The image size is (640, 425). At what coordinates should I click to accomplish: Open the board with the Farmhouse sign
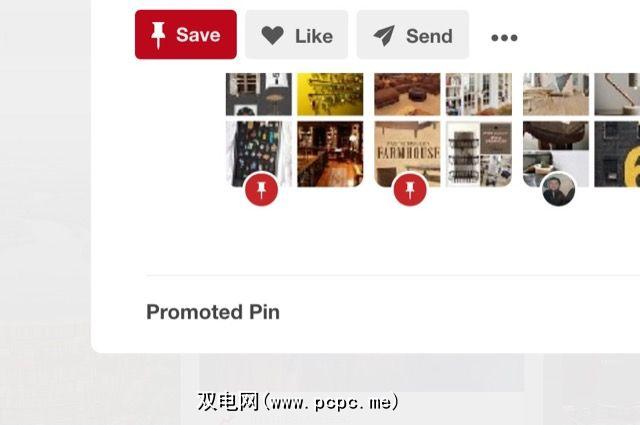407,150
